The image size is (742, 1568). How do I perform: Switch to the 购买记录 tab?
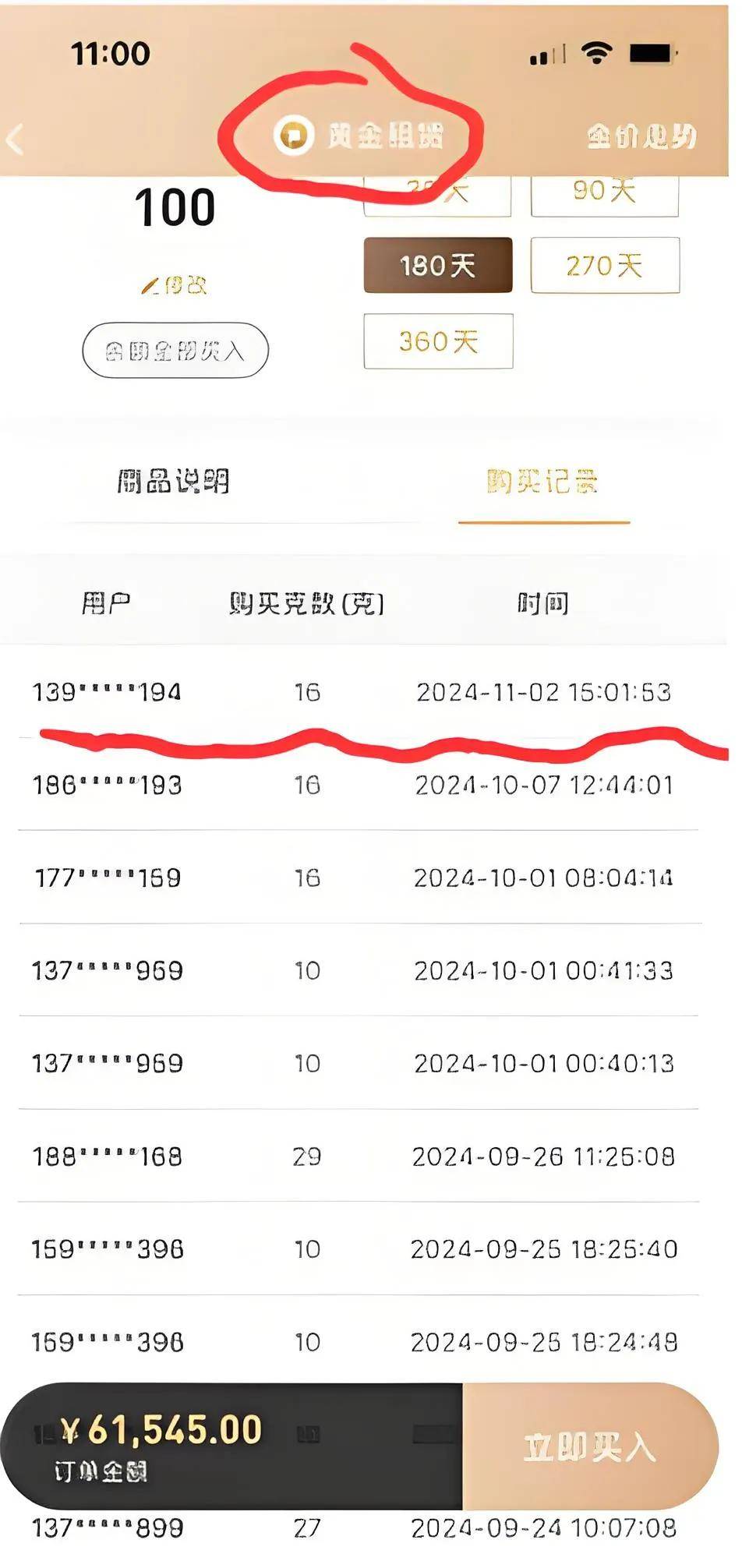coord(542,482)
